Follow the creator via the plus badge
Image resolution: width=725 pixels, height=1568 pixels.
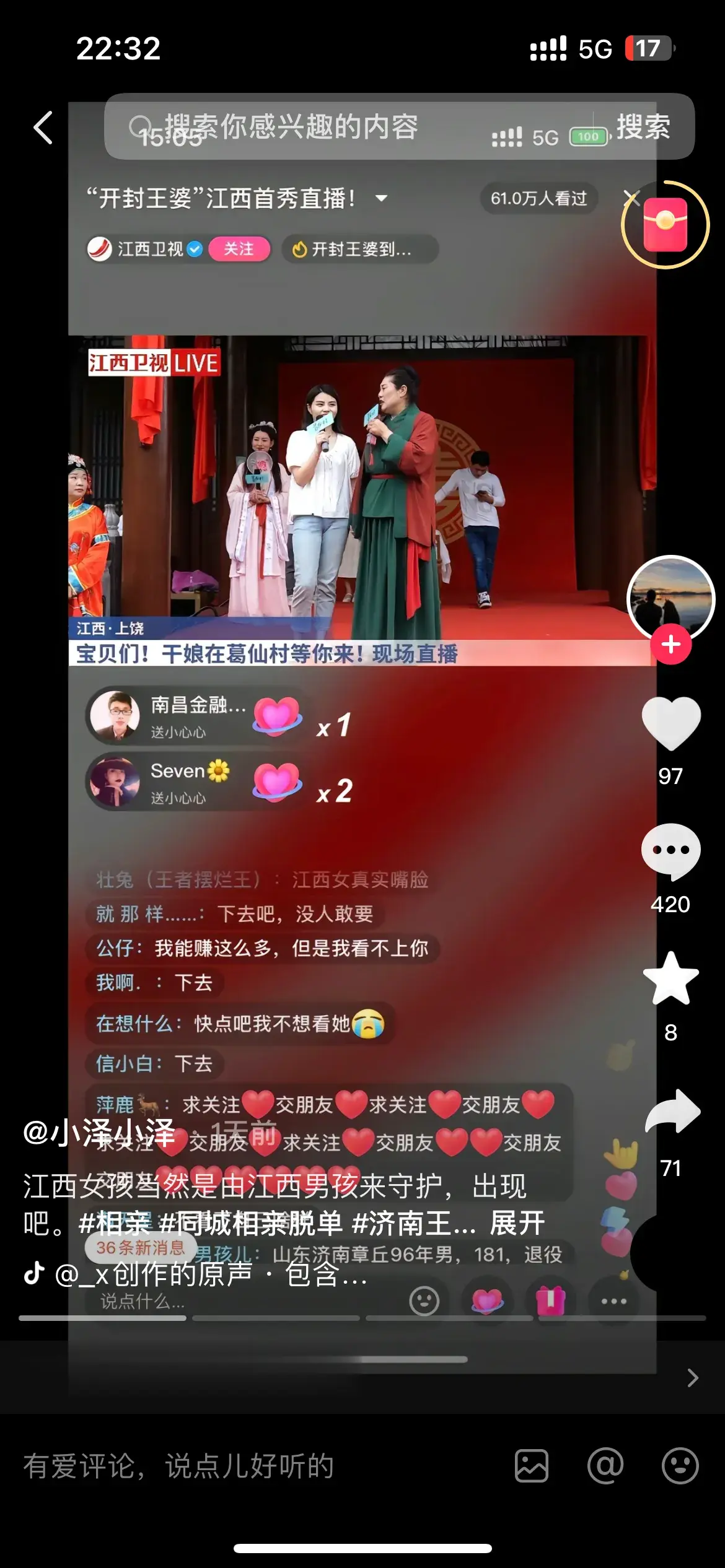point(670,645)
